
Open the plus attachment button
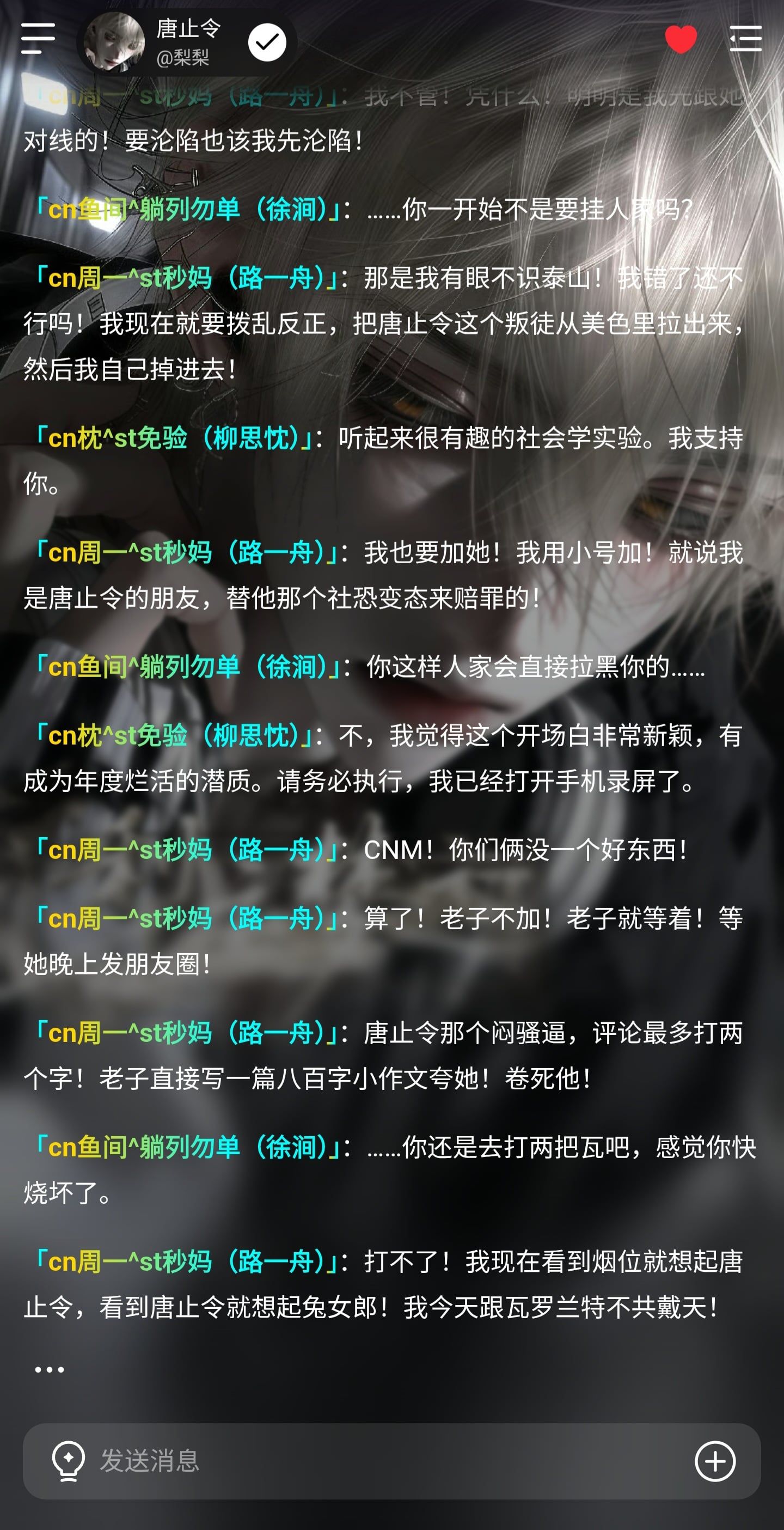click(715, 1461)
